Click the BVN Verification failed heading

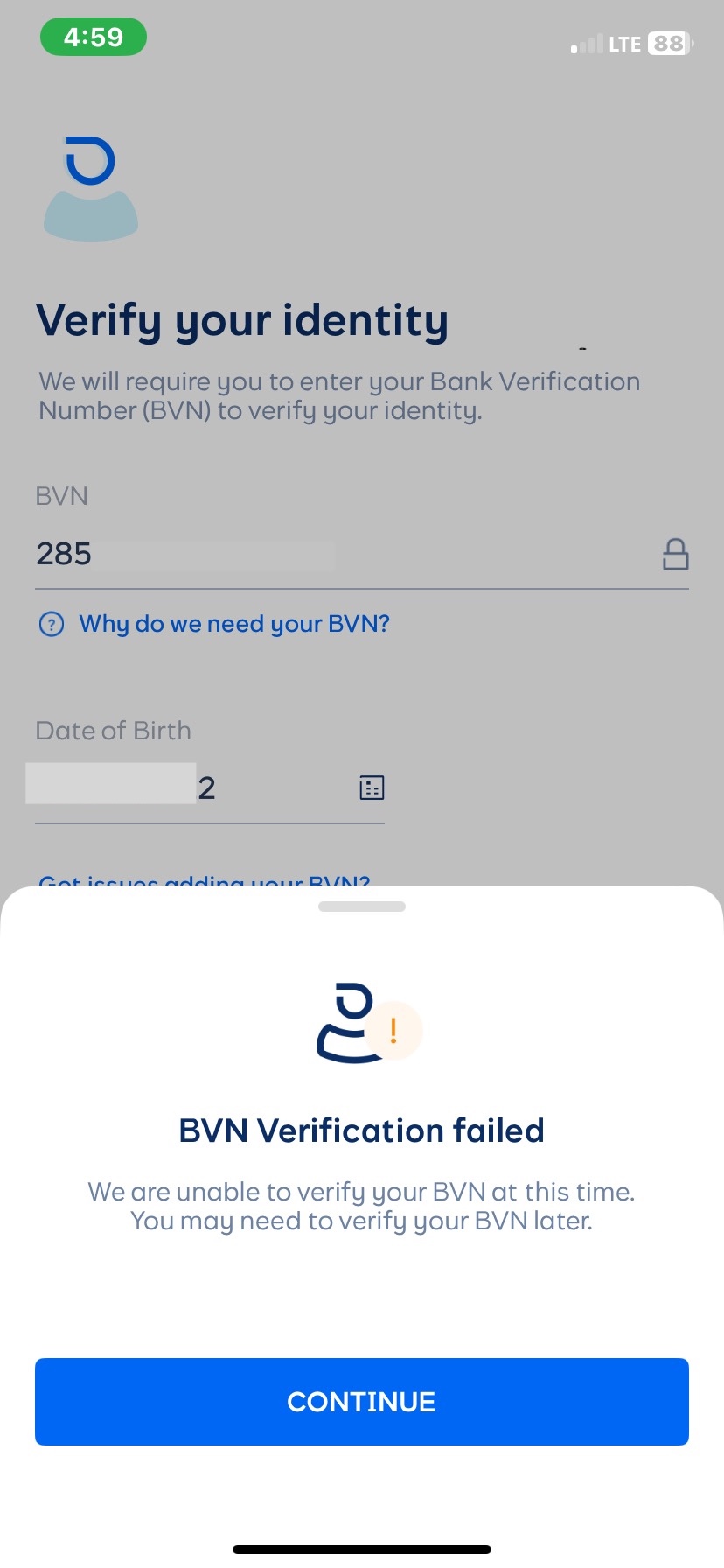361,1130
